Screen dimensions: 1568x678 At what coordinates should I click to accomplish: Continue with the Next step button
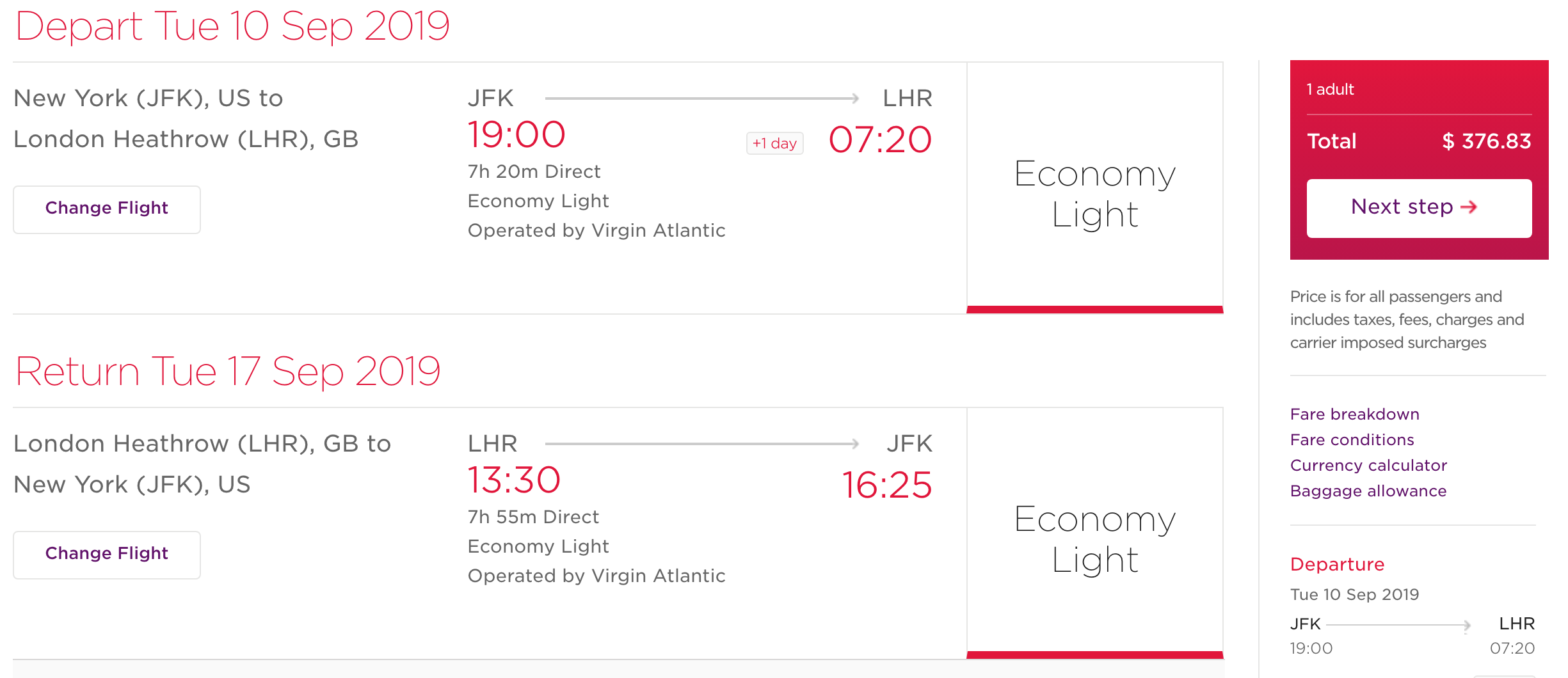point(1418,208)
